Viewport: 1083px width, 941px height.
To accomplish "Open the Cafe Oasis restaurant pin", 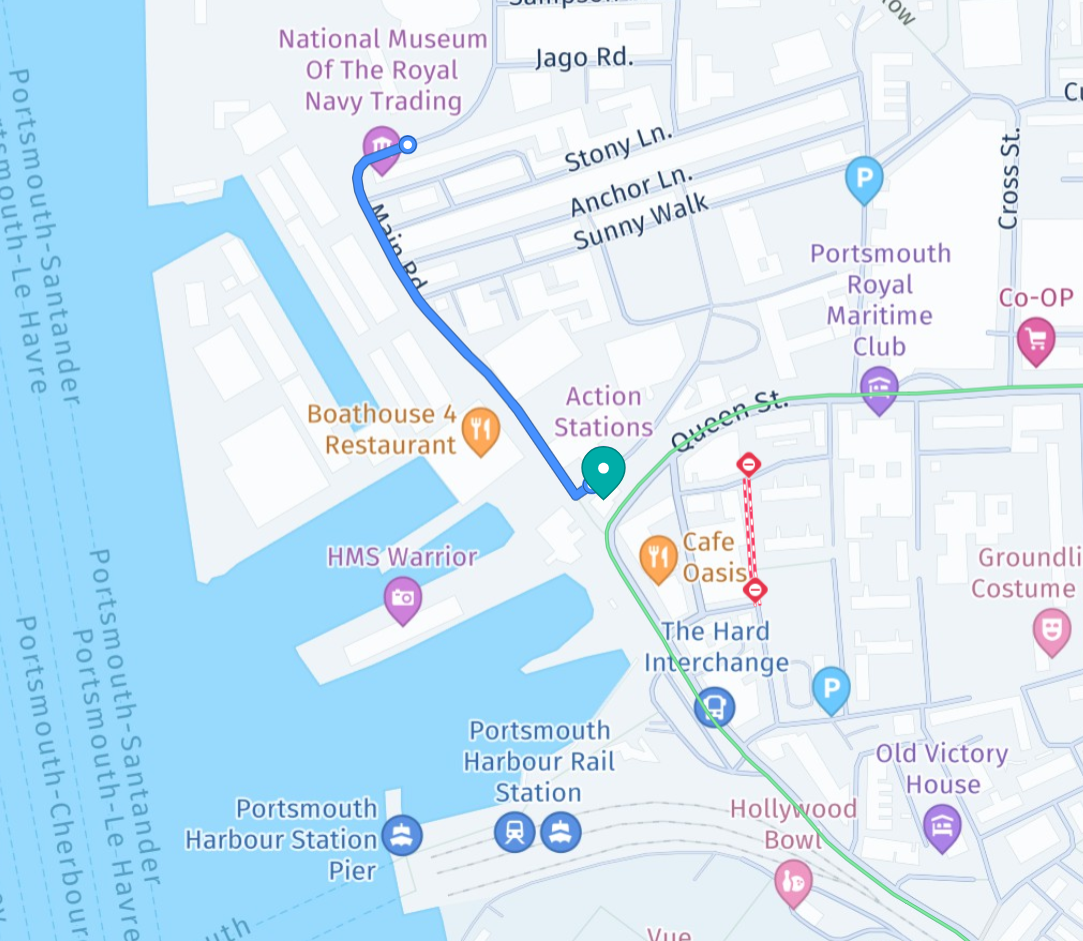I will (x=658, y=558).
